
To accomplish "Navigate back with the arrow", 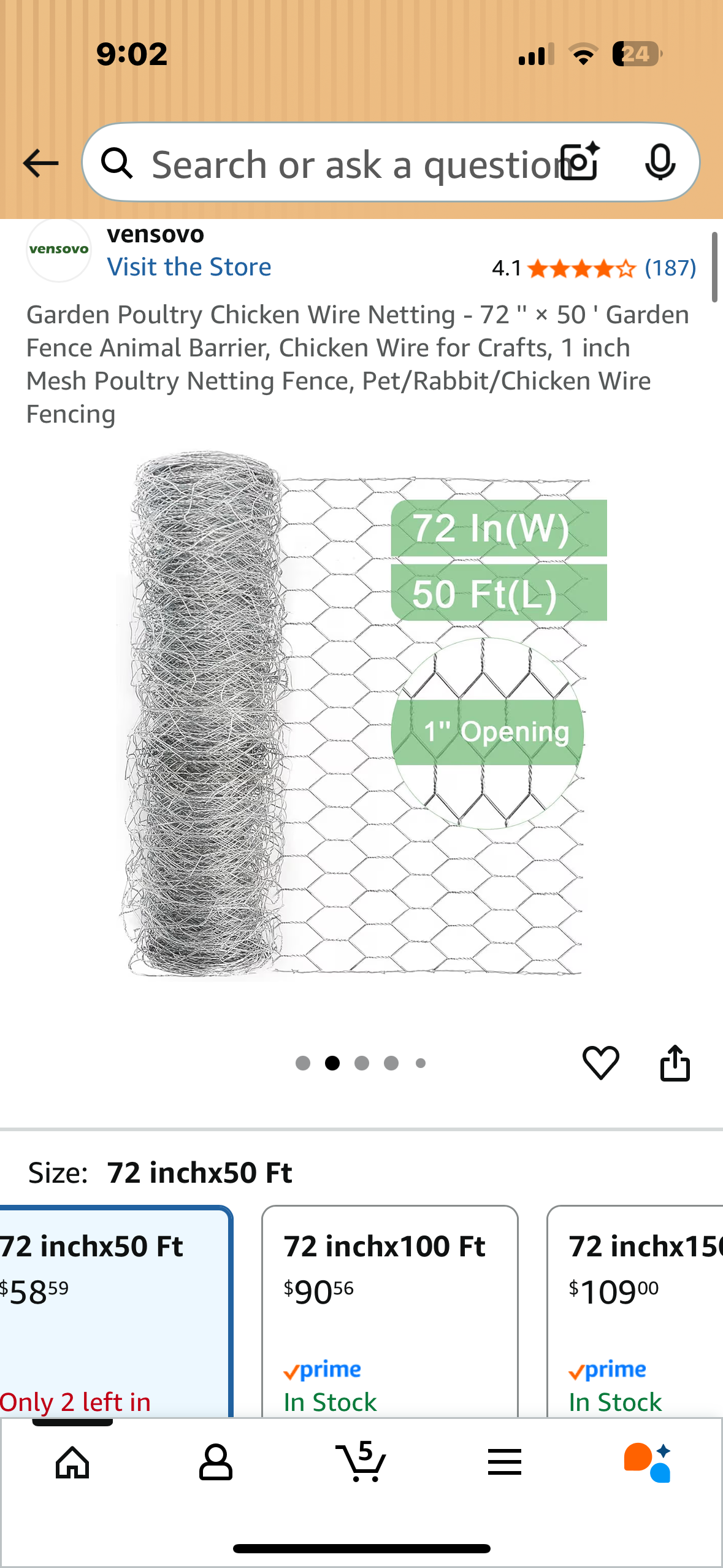I will pos(39,163).
